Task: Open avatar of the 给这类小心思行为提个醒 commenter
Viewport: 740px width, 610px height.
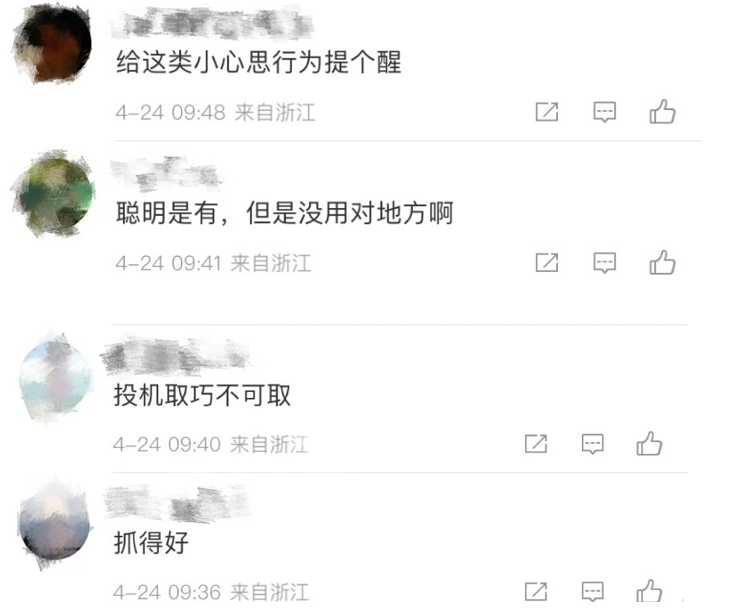Action: [x=52, y=45]
